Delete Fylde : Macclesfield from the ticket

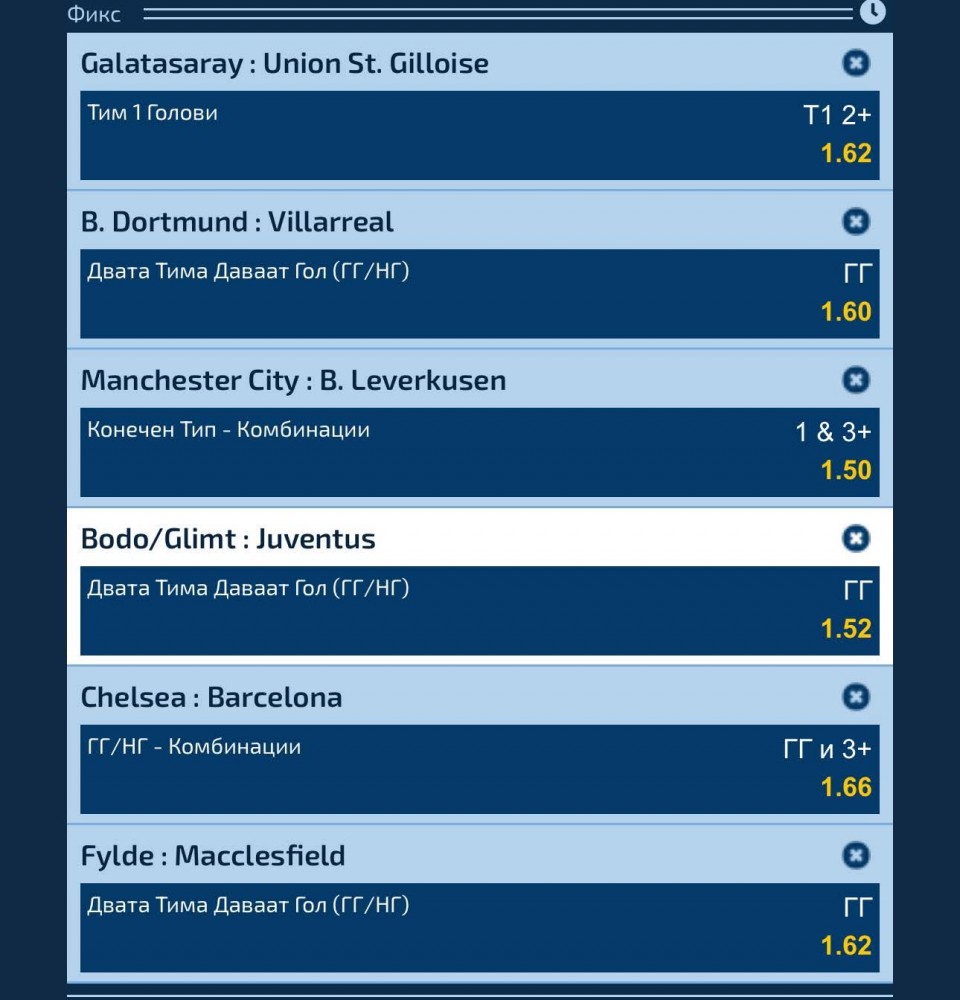(x=855, y=856)
